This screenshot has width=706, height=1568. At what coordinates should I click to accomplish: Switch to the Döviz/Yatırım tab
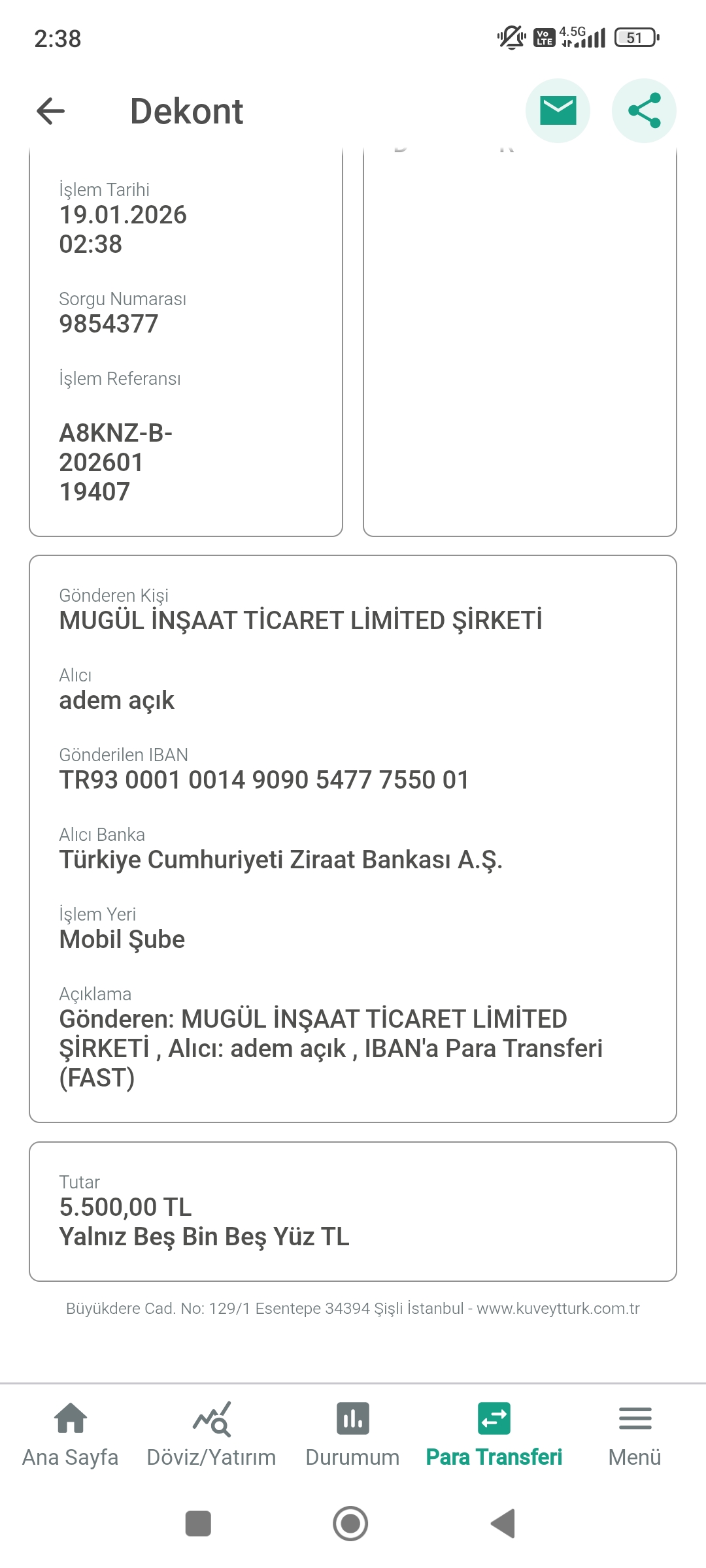coord(212,1435)
